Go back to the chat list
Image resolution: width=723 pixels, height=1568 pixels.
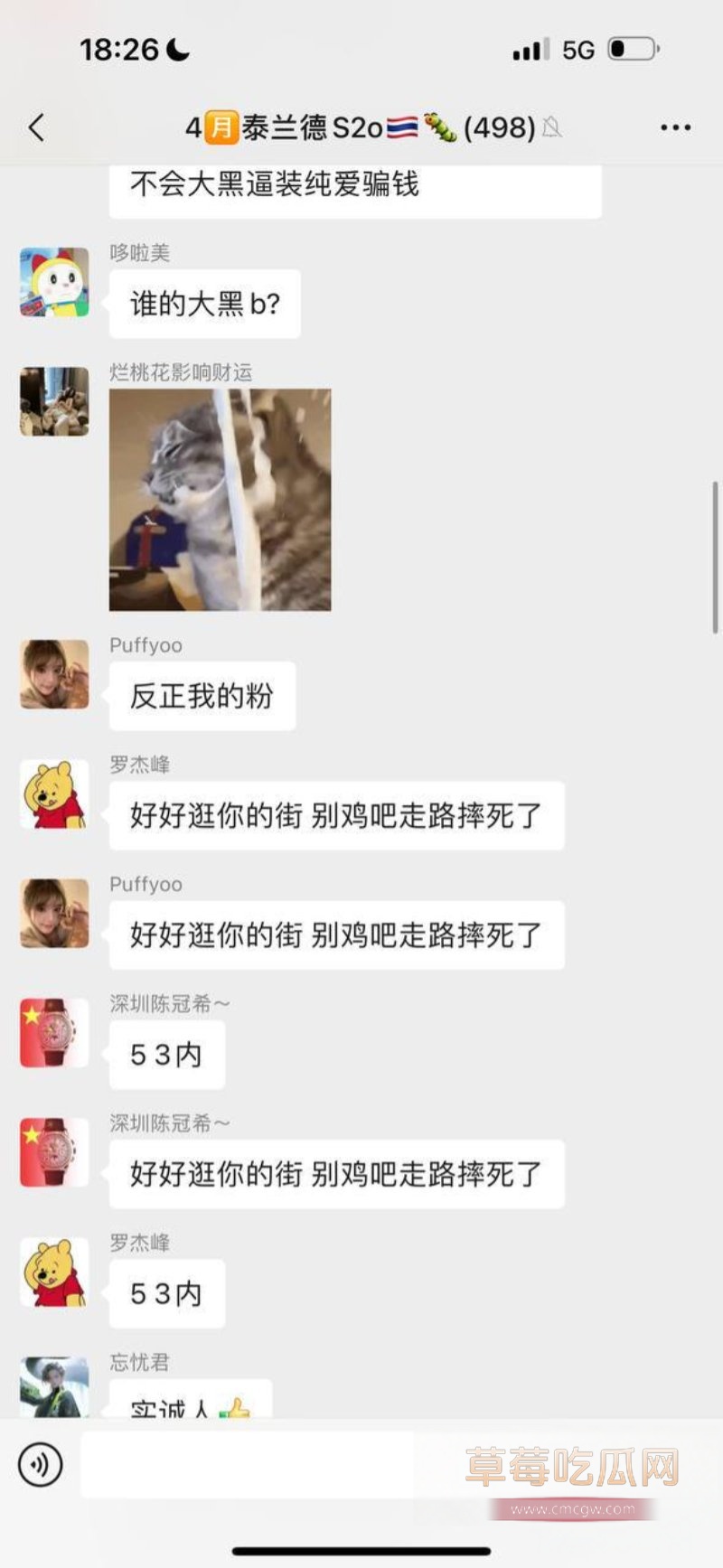pos(37,127)
